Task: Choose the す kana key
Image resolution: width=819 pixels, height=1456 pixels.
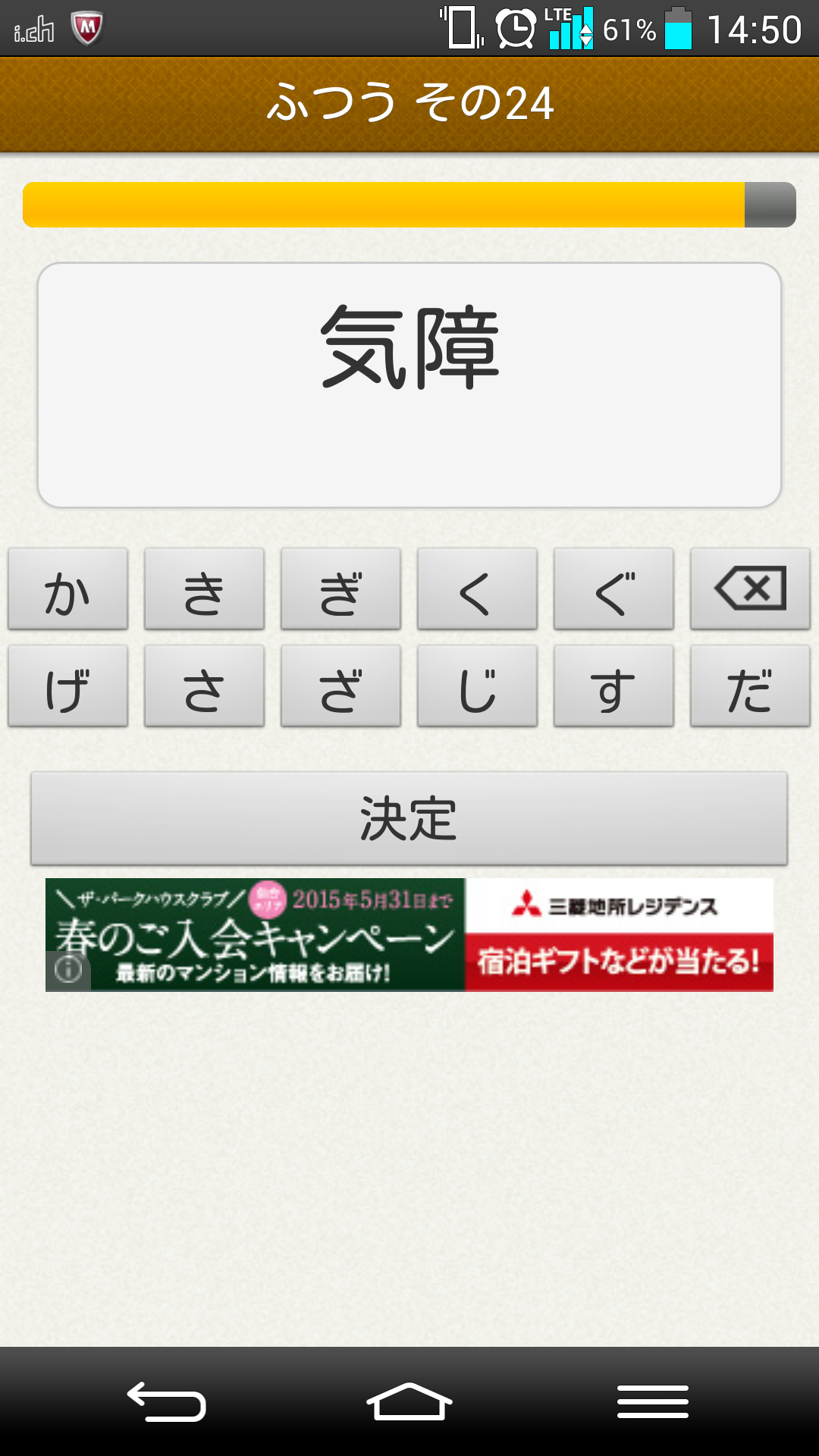Action: [614, 686]
